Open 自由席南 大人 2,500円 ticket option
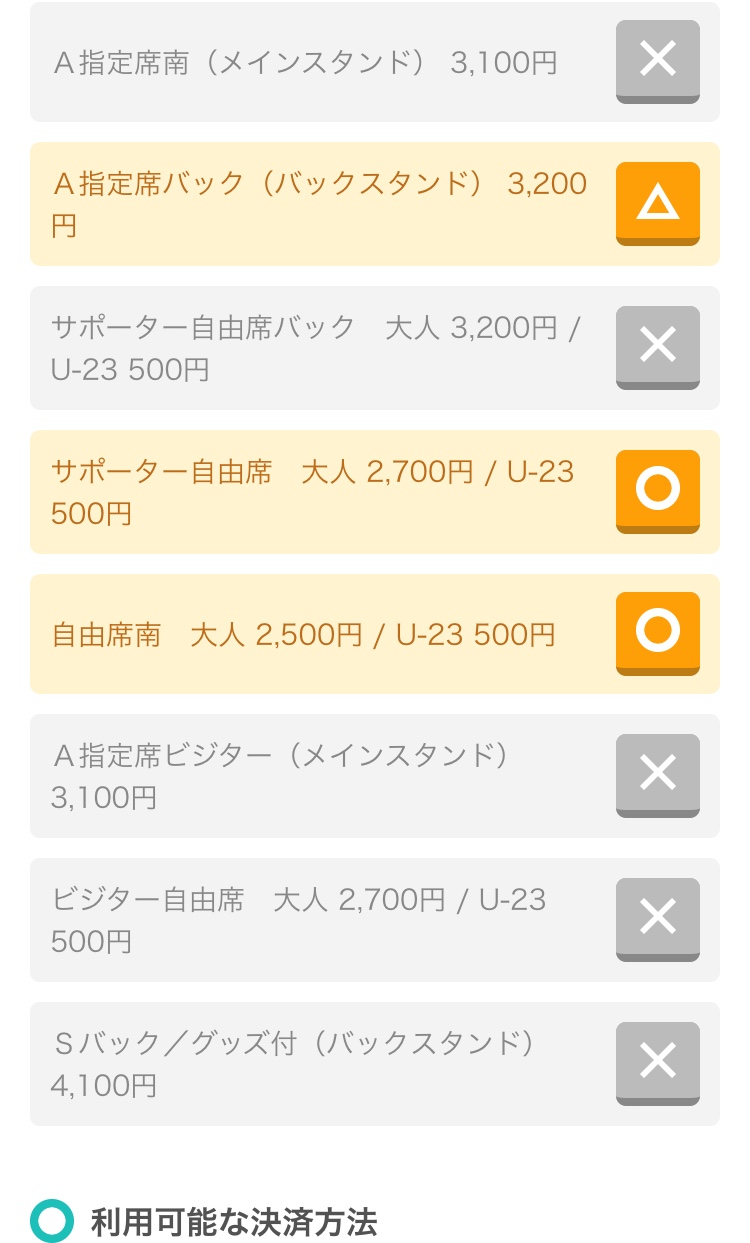The width and height of the screenshot is (750, 1243). pos(657,632)
